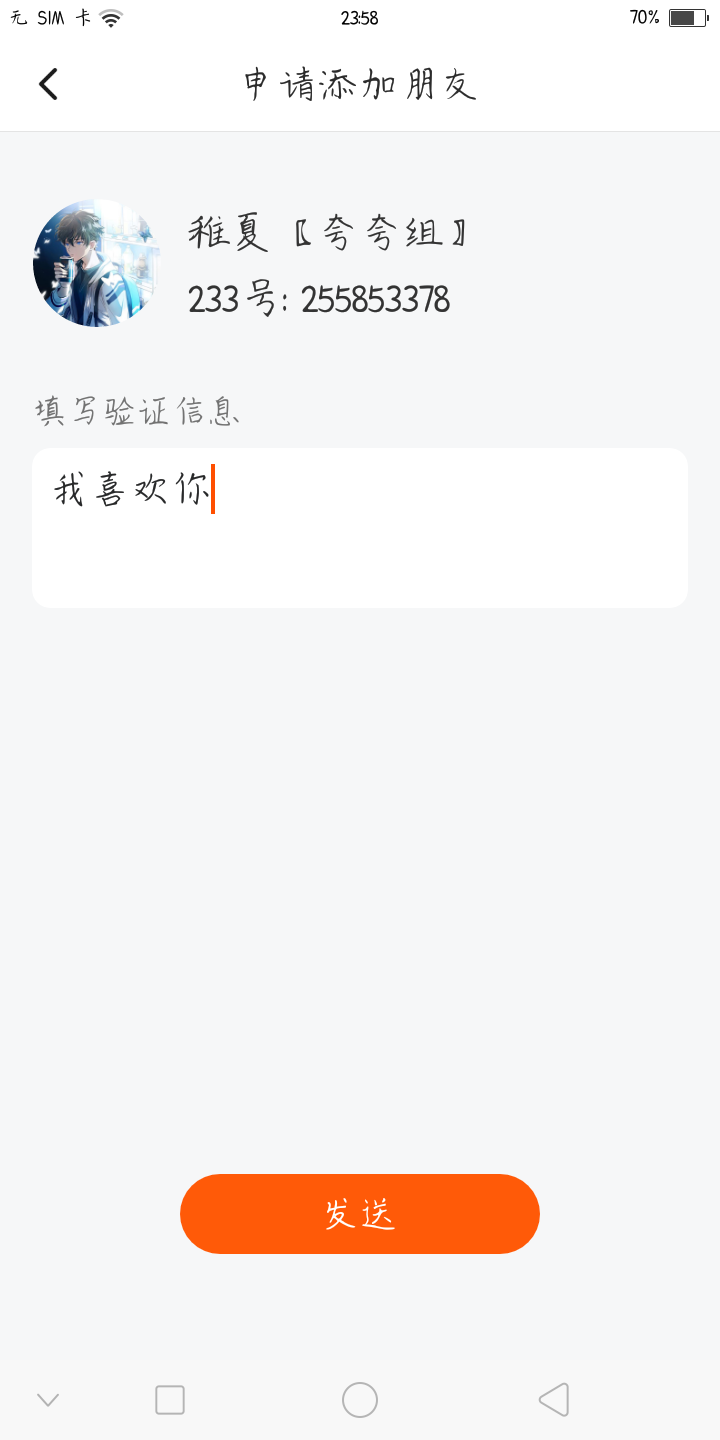This screenshot has width=720, height=1440.
Task: Tap the system home button
Action: [x=360, y=1400]
